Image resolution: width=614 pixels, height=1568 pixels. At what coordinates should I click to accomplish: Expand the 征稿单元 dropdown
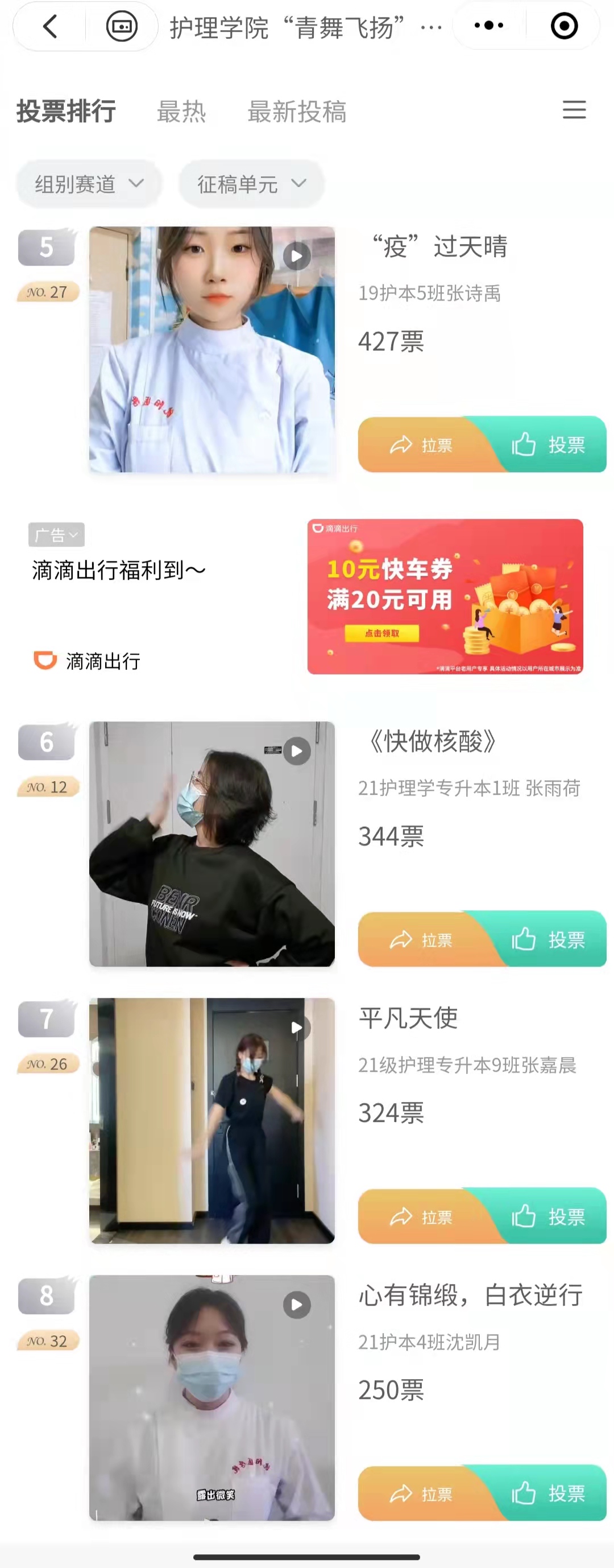251,183
